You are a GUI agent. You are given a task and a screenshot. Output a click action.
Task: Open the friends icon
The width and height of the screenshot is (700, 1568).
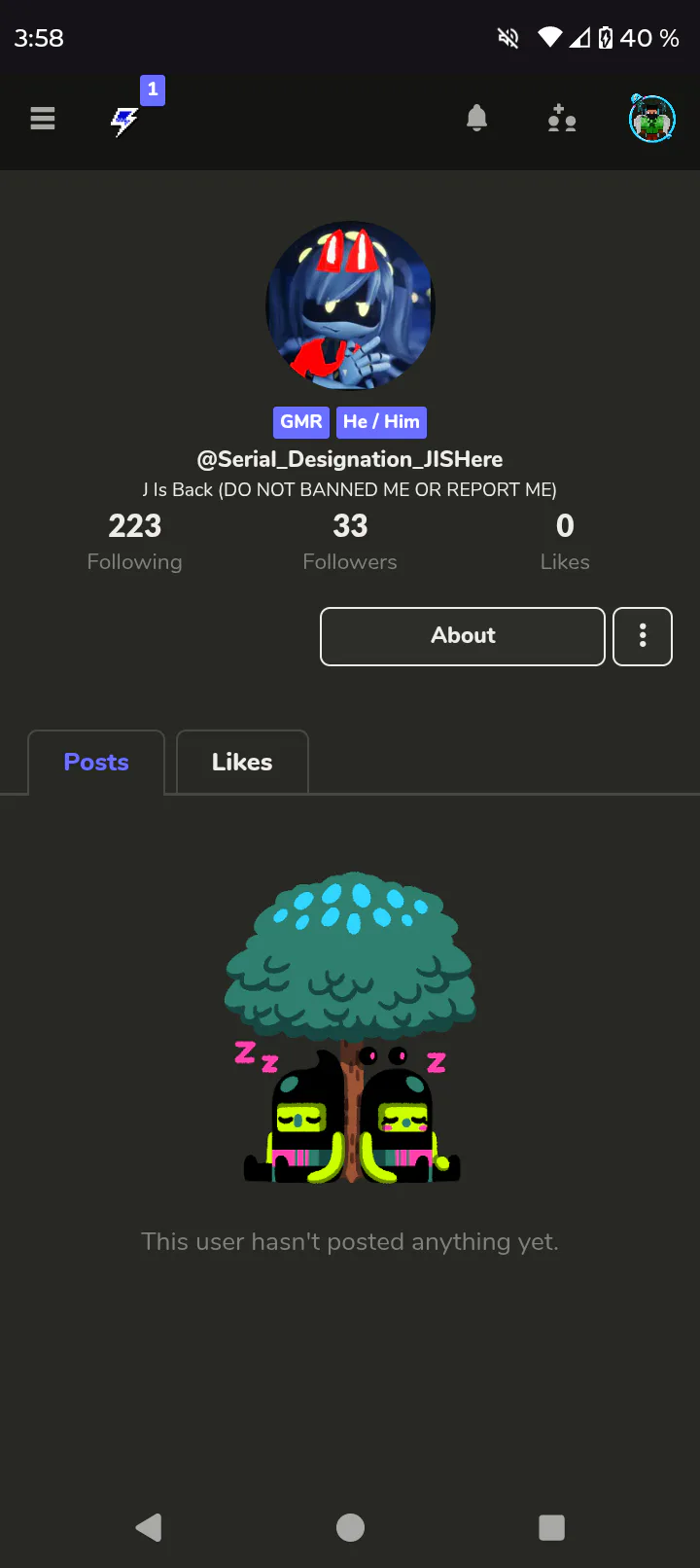tap(562, 119)
